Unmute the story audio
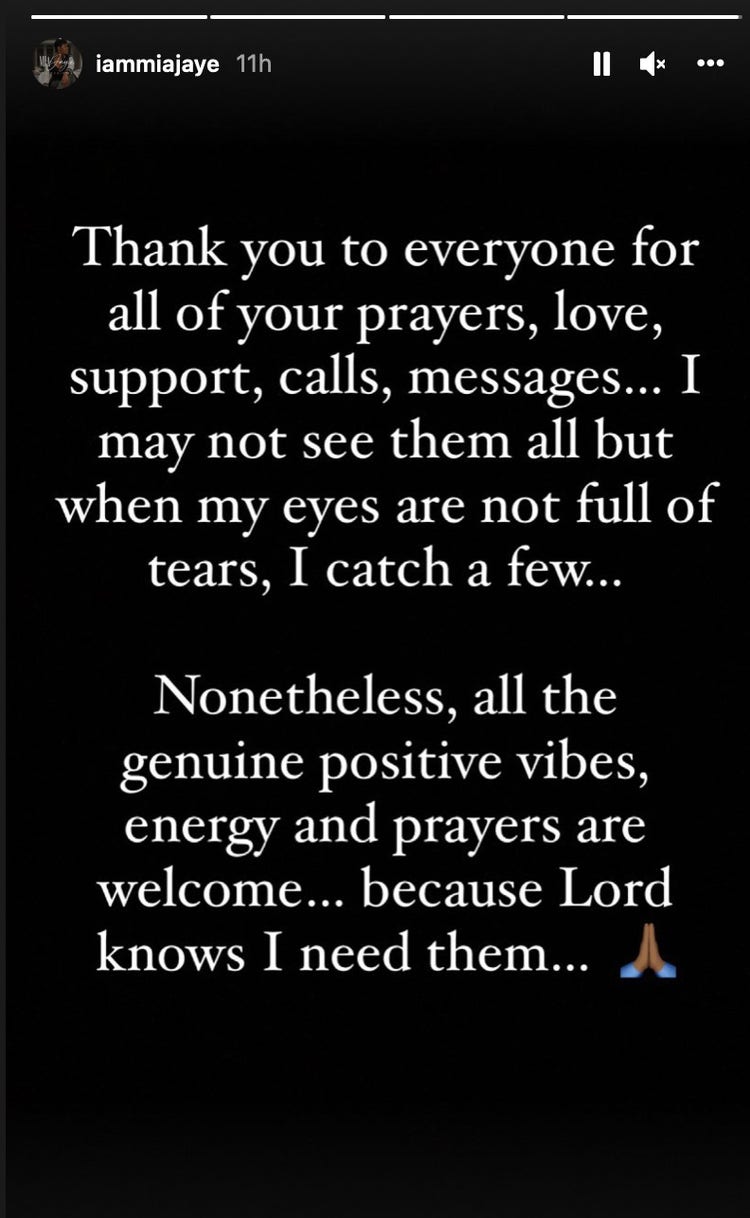Screen dimensions: 750x1218 click(653, 64)
